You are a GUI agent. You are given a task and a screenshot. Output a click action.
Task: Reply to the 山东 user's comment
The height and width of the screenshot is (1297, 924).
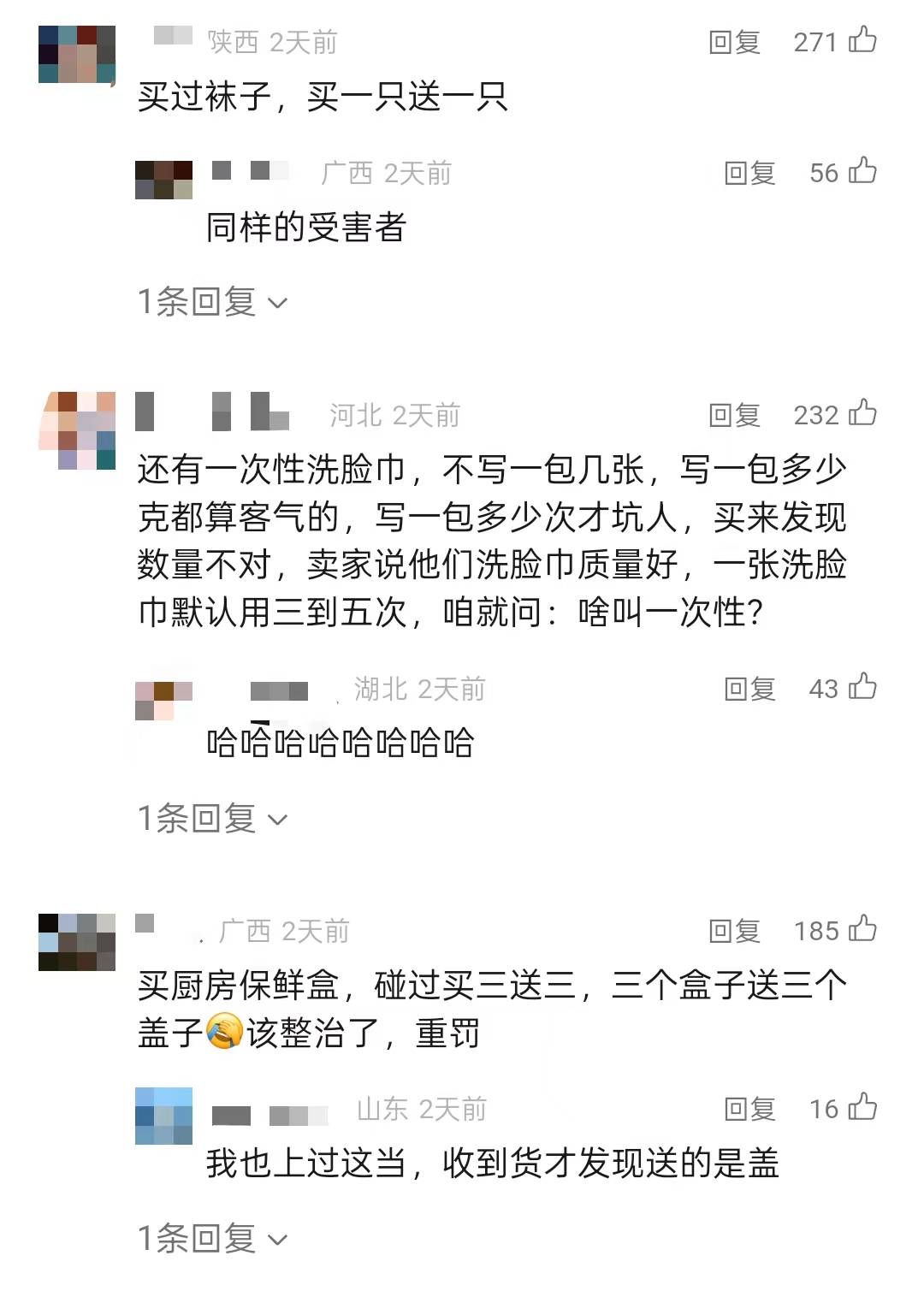749,1109
